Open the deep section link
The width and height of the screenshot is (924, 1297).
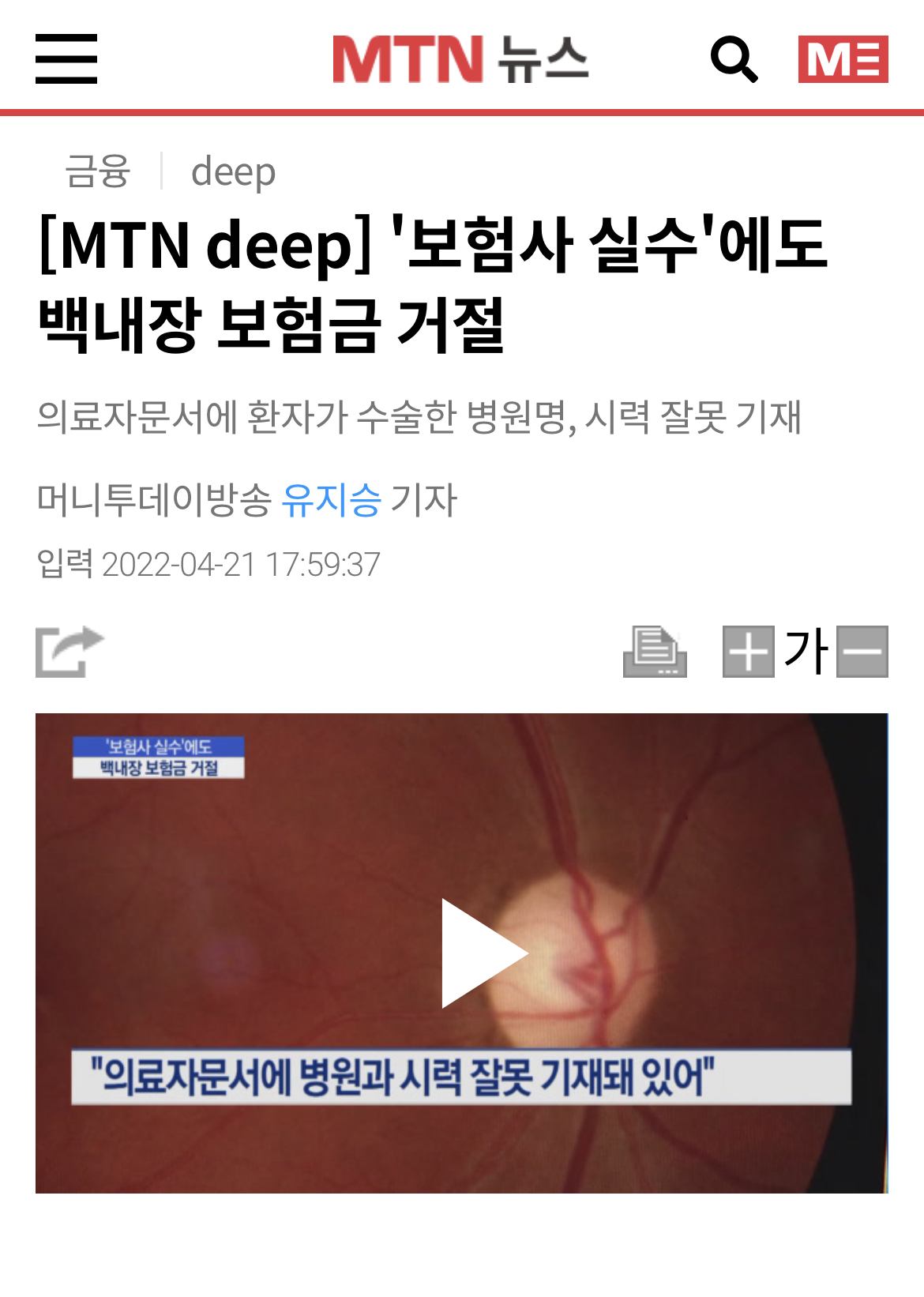point(233,171)
